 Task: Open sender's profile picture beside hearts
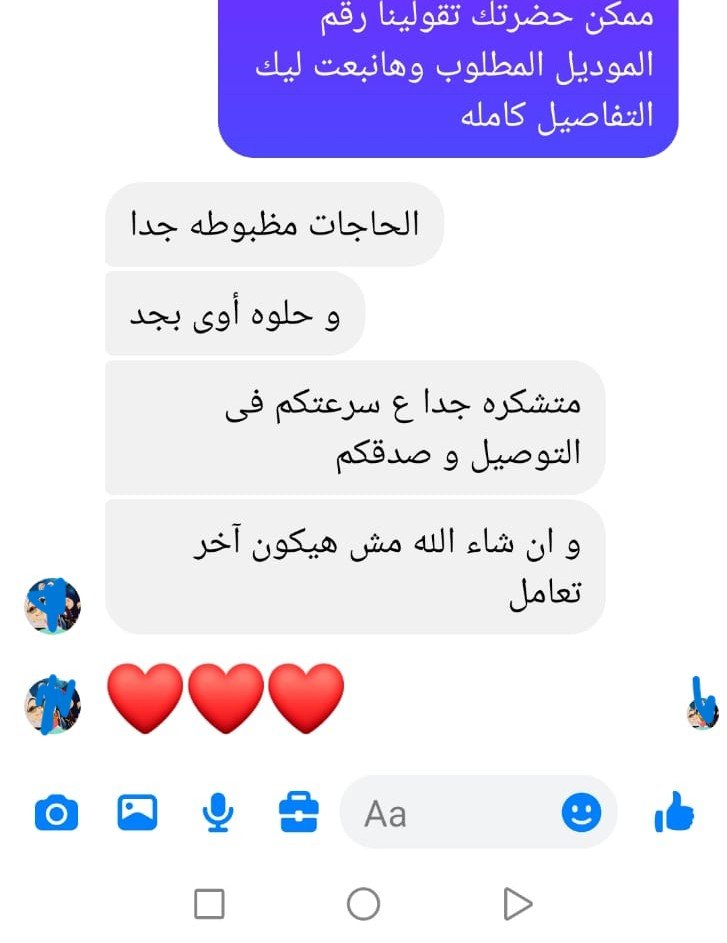(52, 701)
